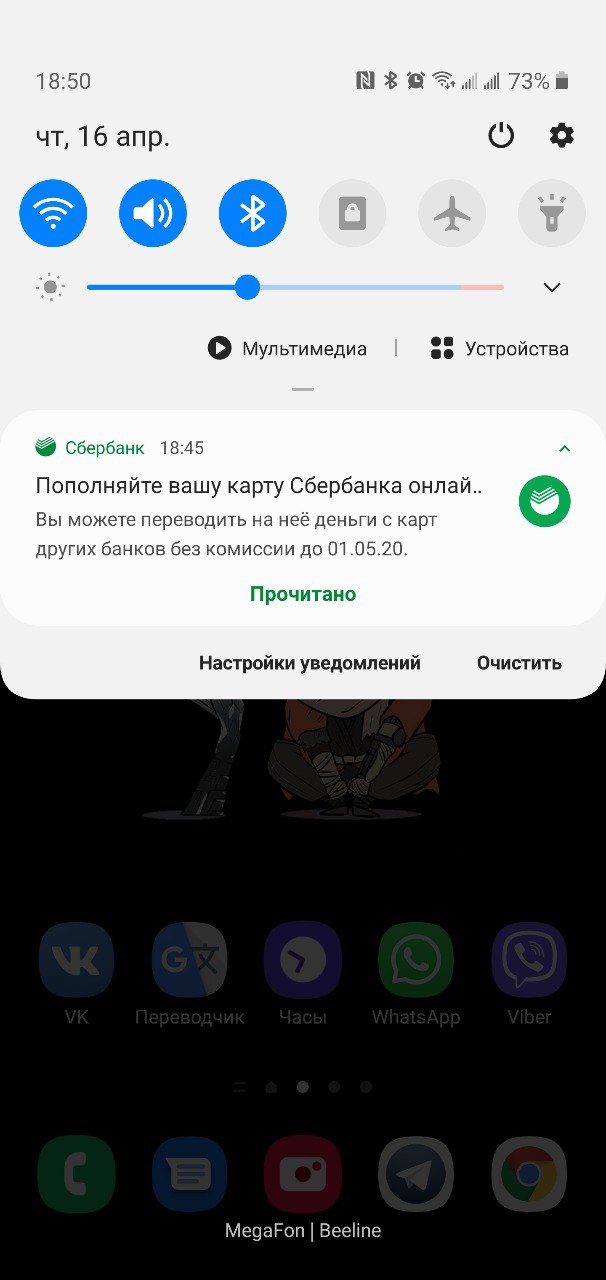Open Настройки уведомлений
The image size is (606, 1280).
[309, 663]
